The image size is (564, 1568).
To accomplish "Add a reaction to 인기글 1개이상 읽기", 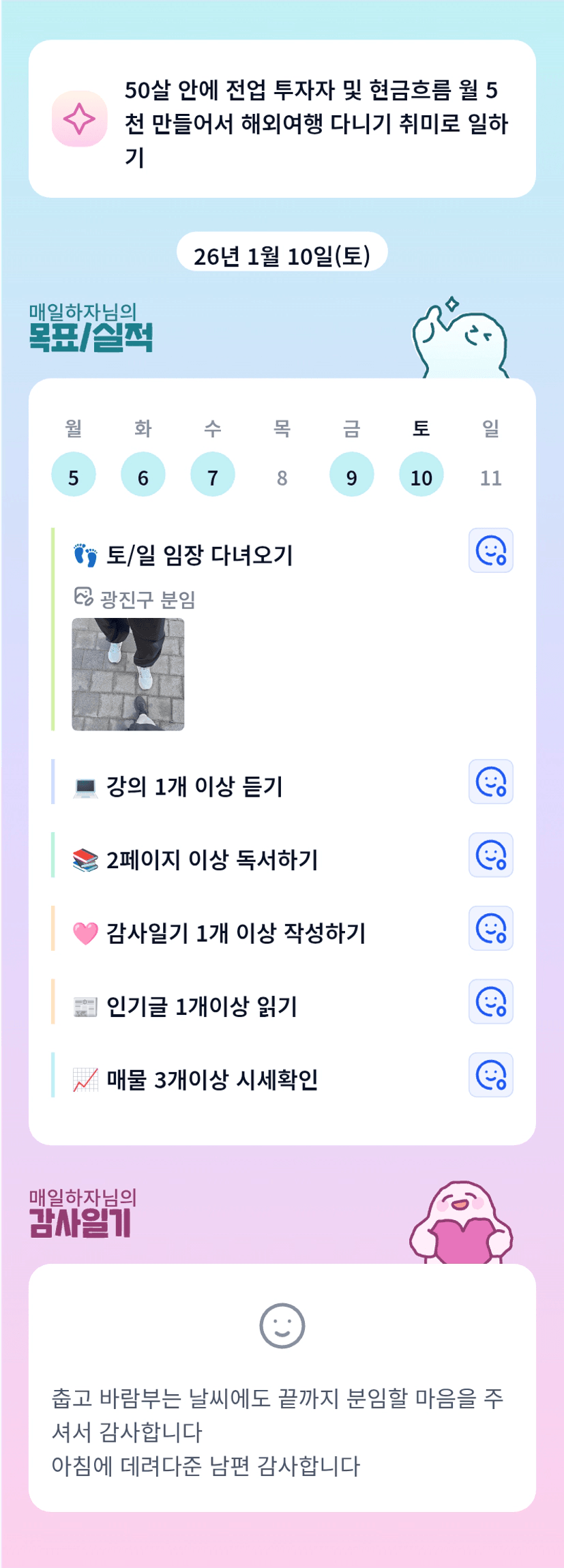I will click(490, 1002).
